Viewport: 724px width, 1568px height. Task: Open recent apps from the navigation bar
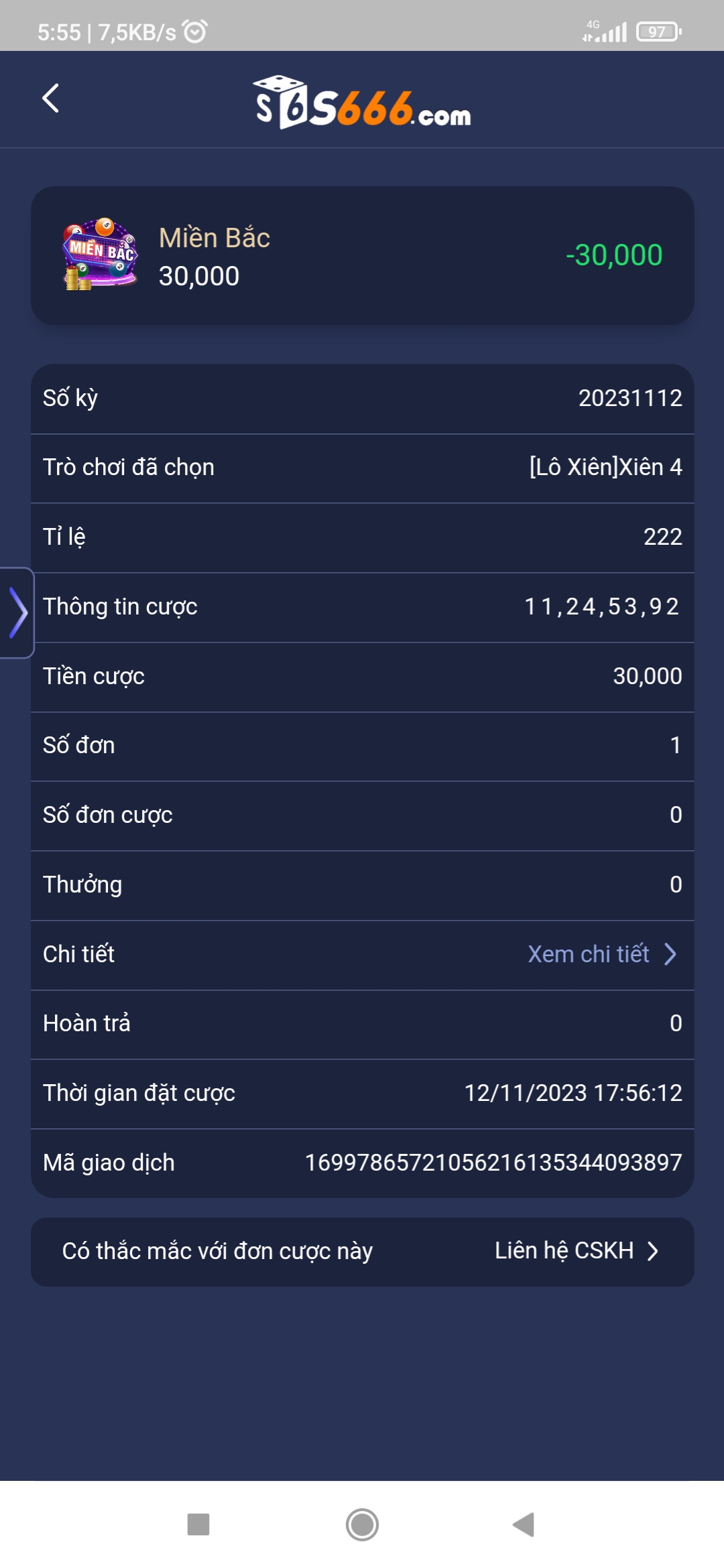tap(198, 1524)
